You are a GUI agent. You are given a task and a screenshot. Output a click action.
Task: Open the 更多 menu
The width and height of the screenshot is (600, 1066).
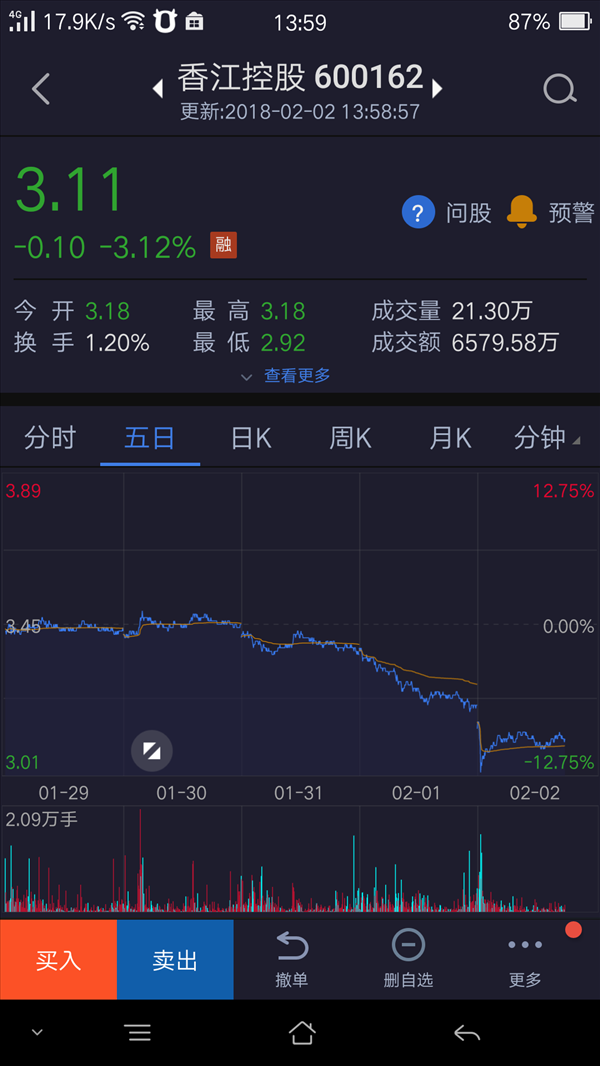(525, 959)
